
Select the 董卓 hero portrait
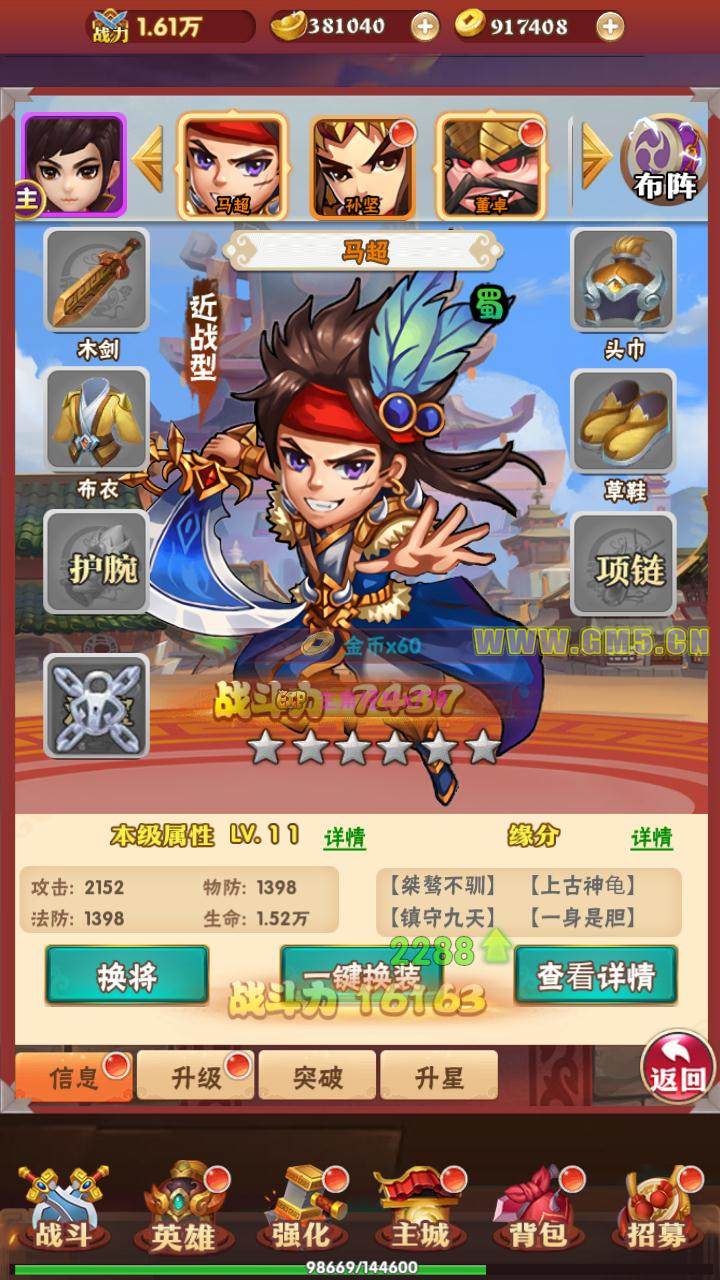pyautogui.click(x=493, y=166)
